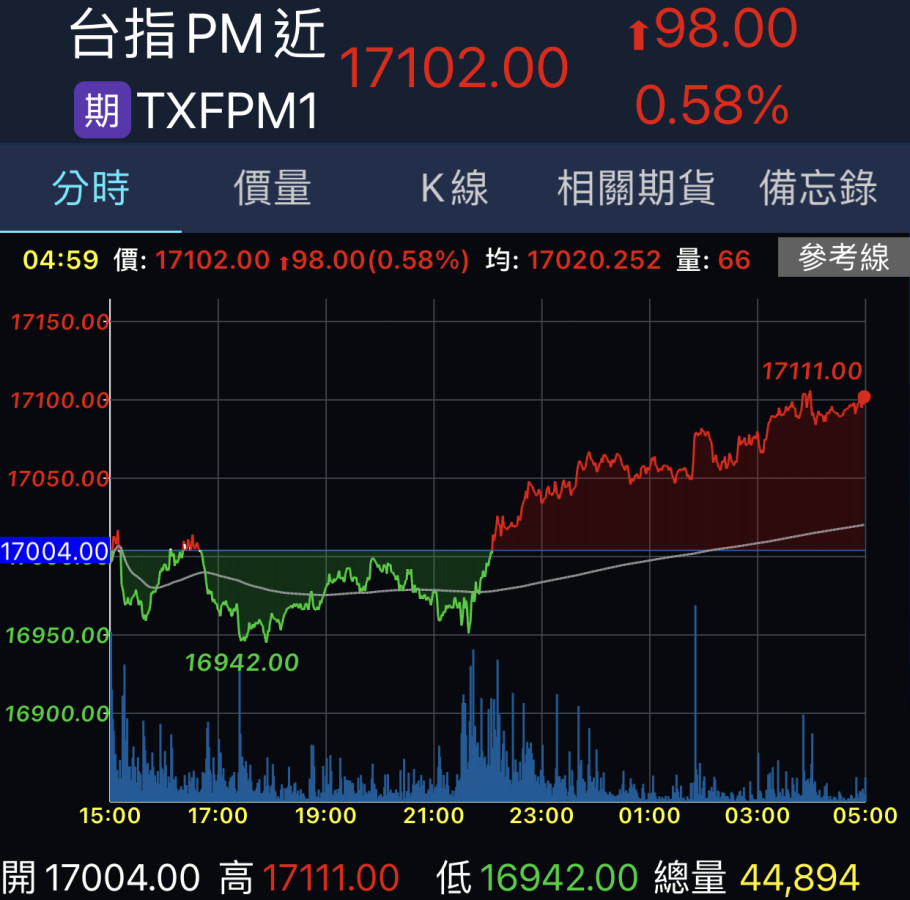Image resolution: width=910 pixels, height=900 pixels.
Task: Select the 備忘錄 tab
Action: coord(818,188)
